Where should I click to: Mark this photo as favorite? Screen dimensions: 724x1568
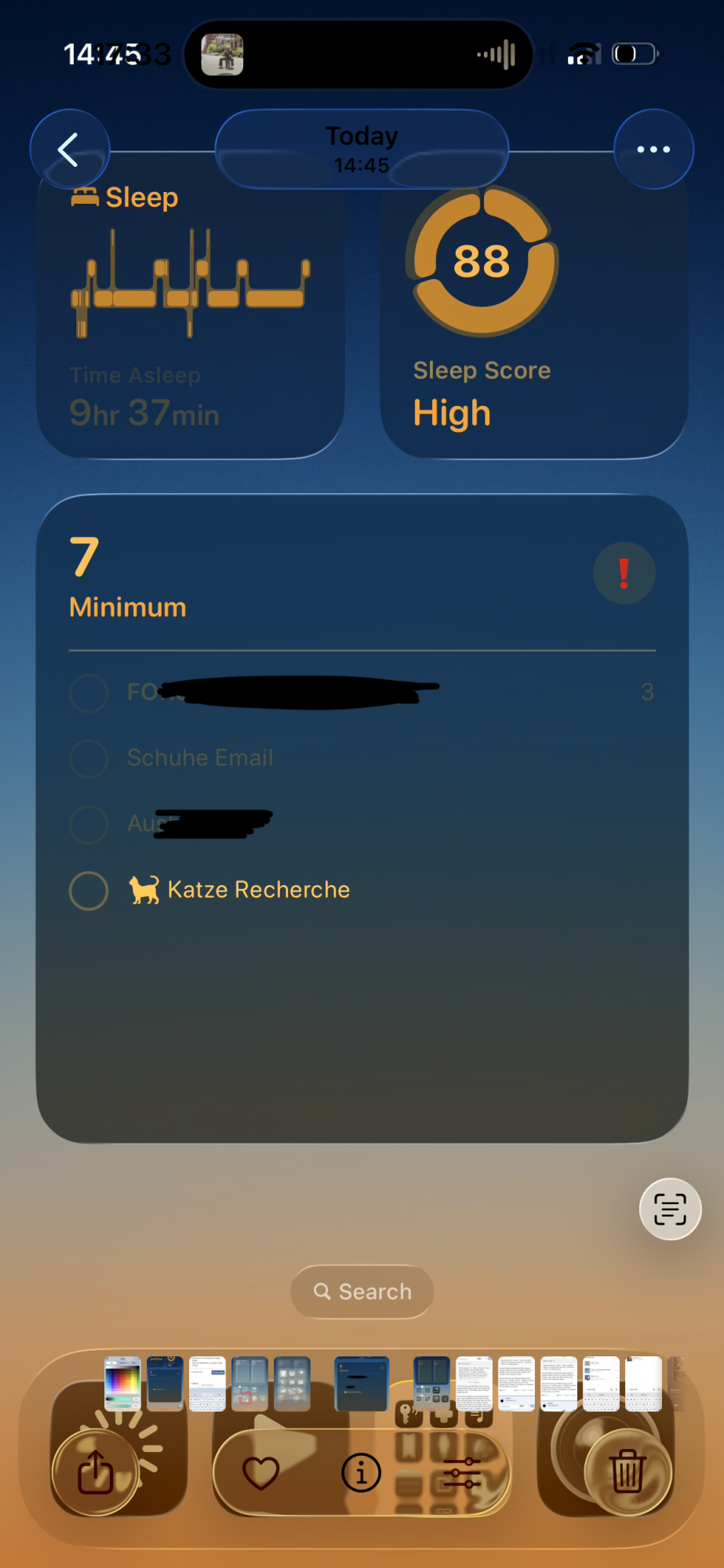click(261, 1472)
